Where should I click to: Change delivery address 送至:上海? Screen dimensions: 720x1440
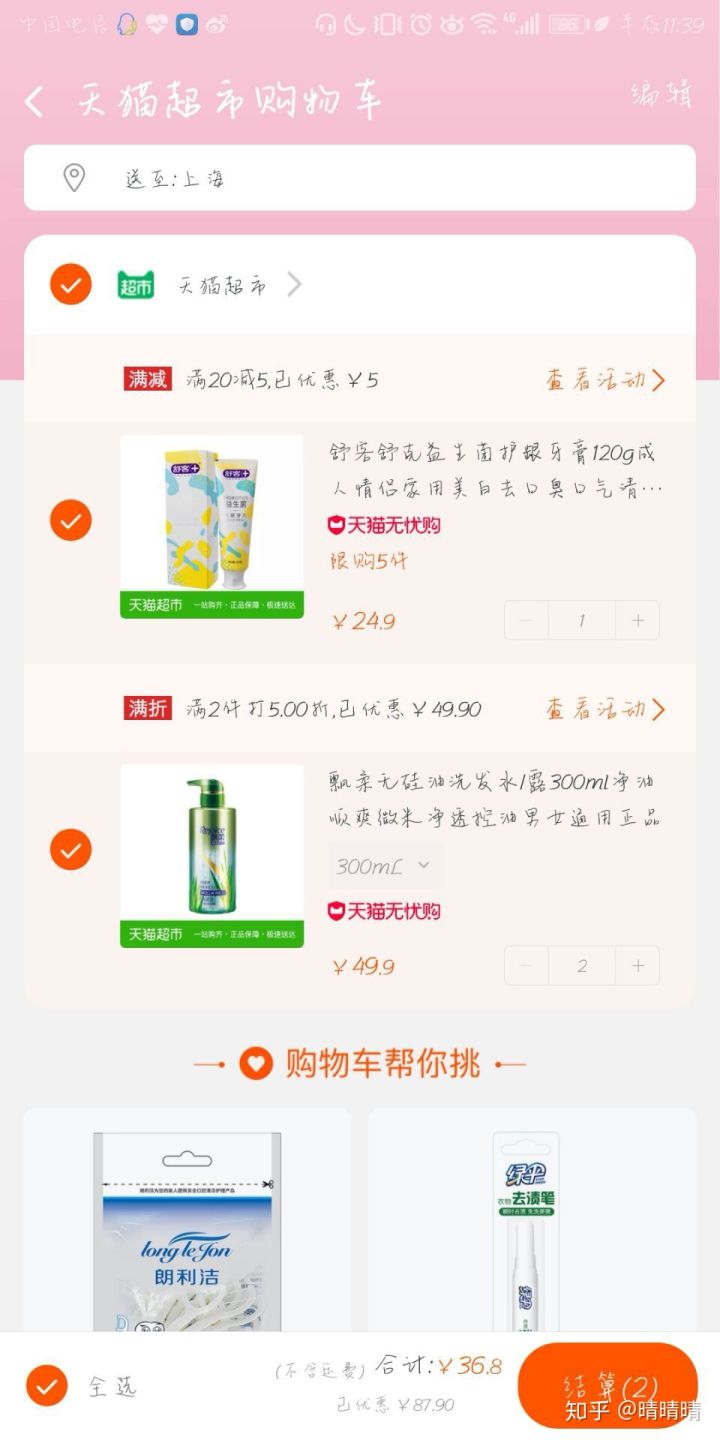359,178
